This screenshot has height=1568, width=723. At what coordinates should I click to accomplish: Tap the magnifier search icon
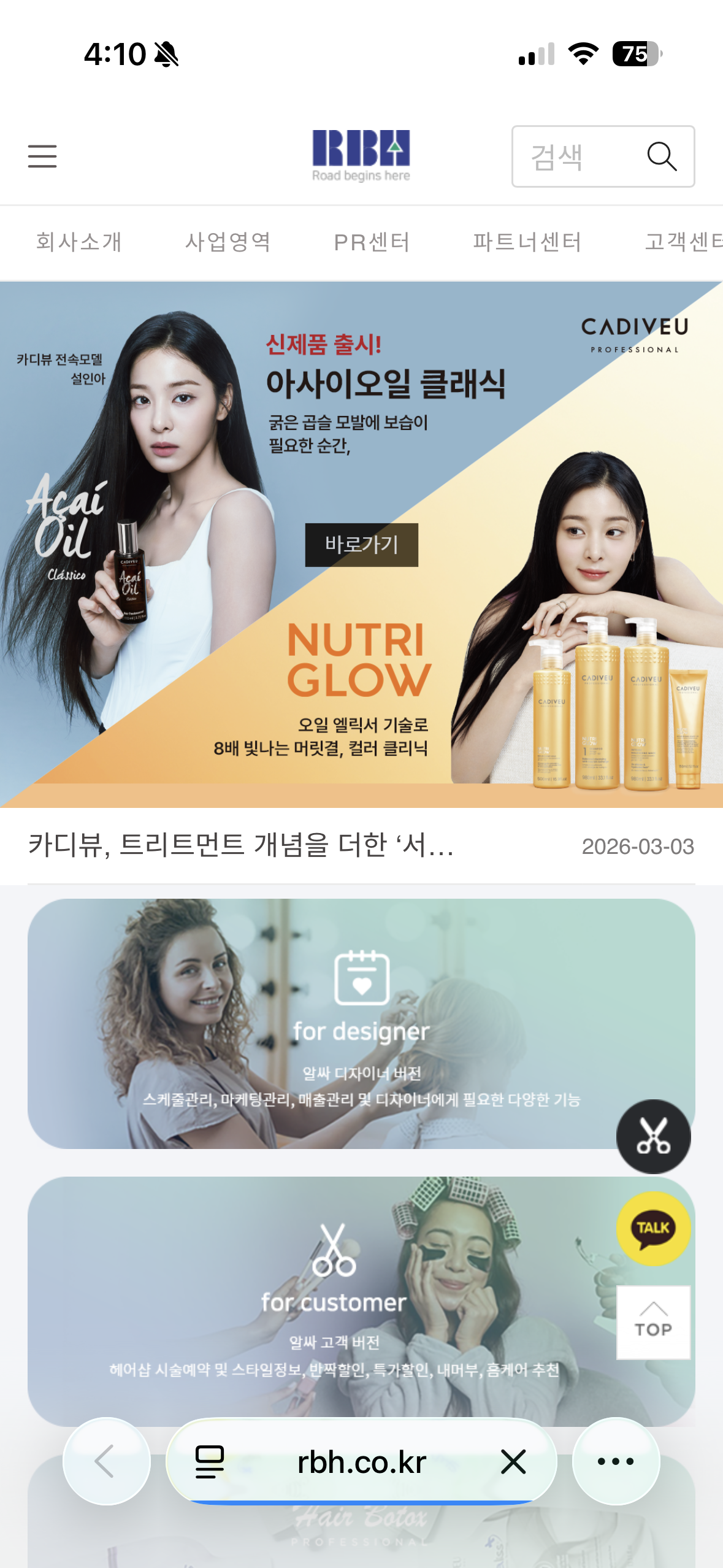[662, 156]
